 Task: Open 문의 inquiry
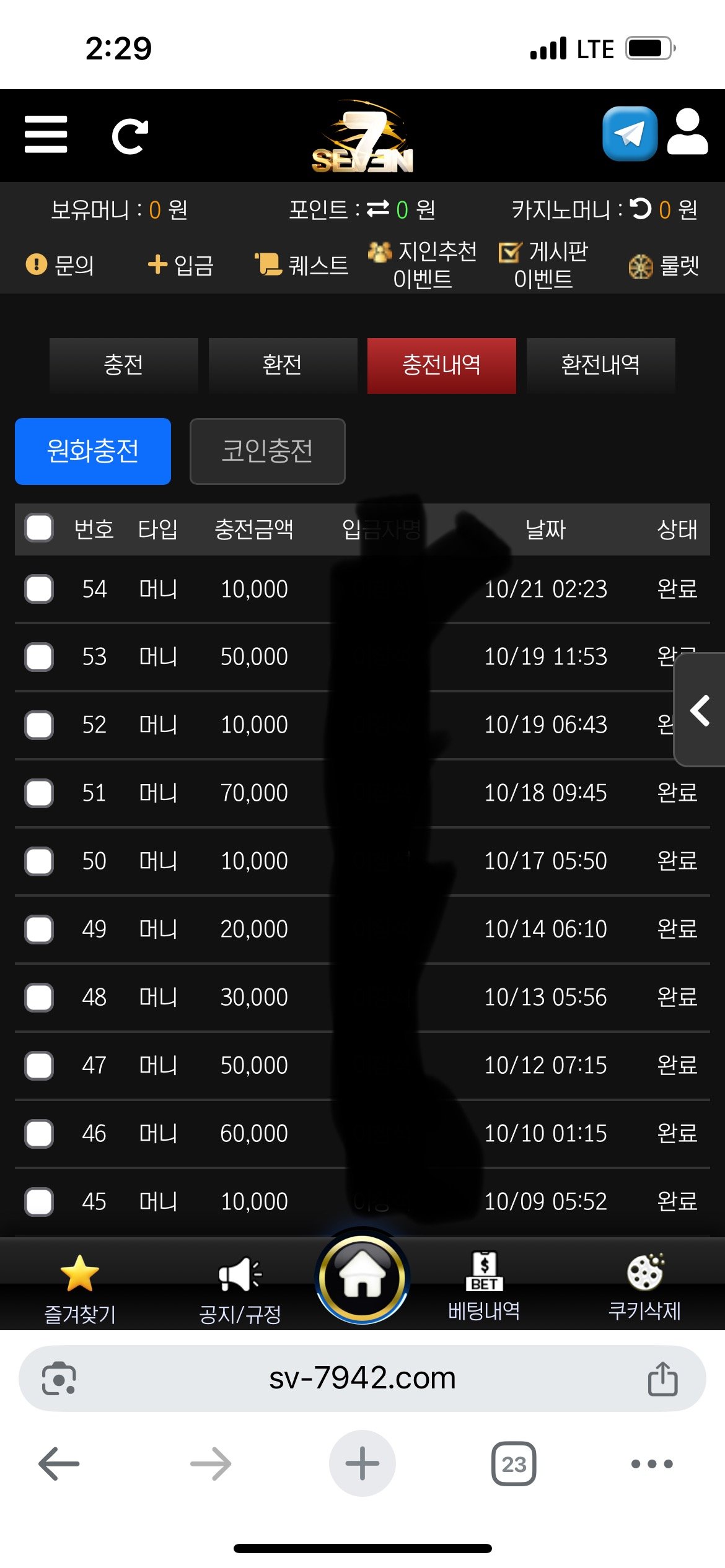[x=60, y=265]
